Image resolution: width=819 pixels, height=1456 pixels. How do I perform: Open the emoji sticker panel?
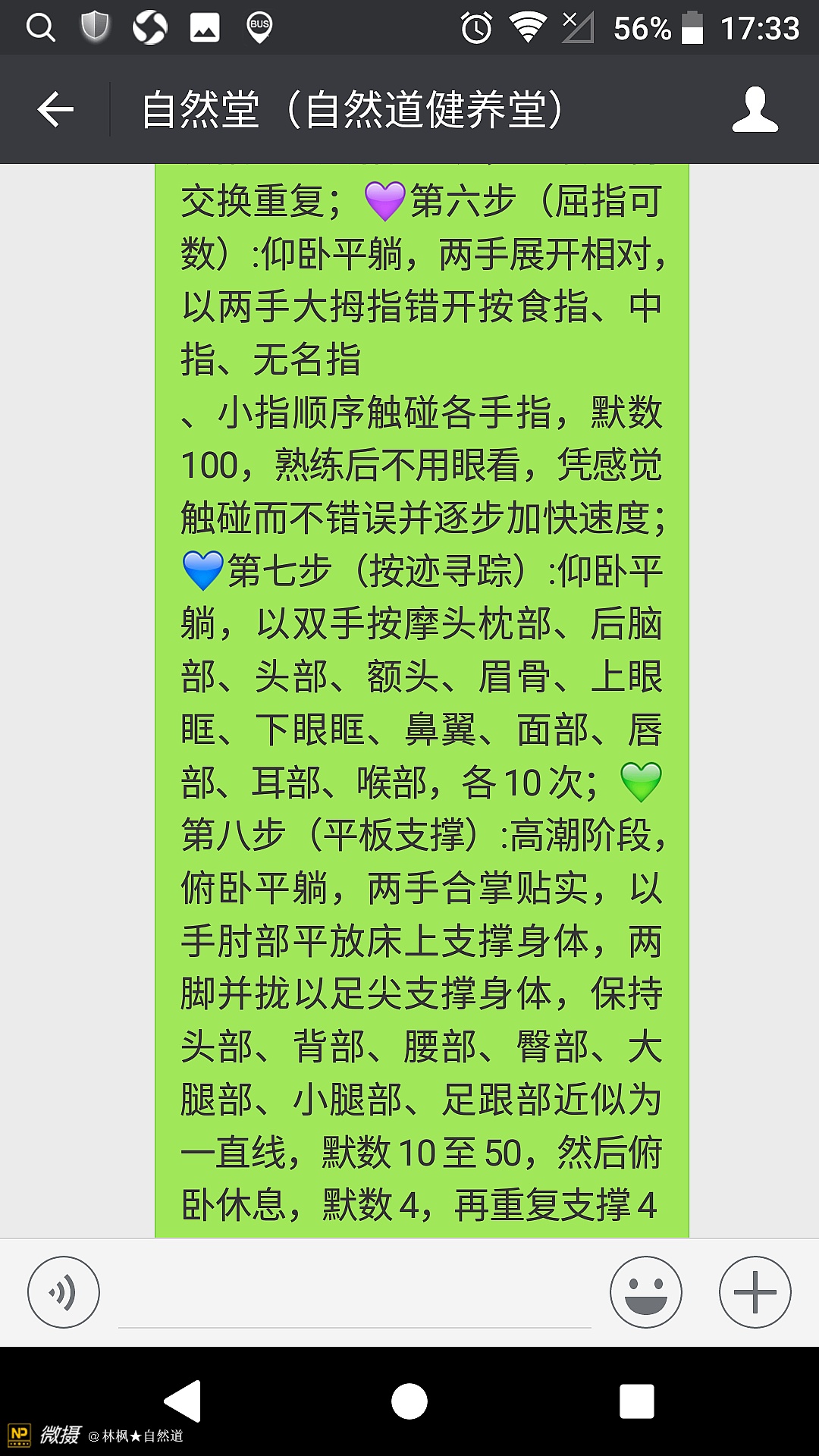(646, 1292)
